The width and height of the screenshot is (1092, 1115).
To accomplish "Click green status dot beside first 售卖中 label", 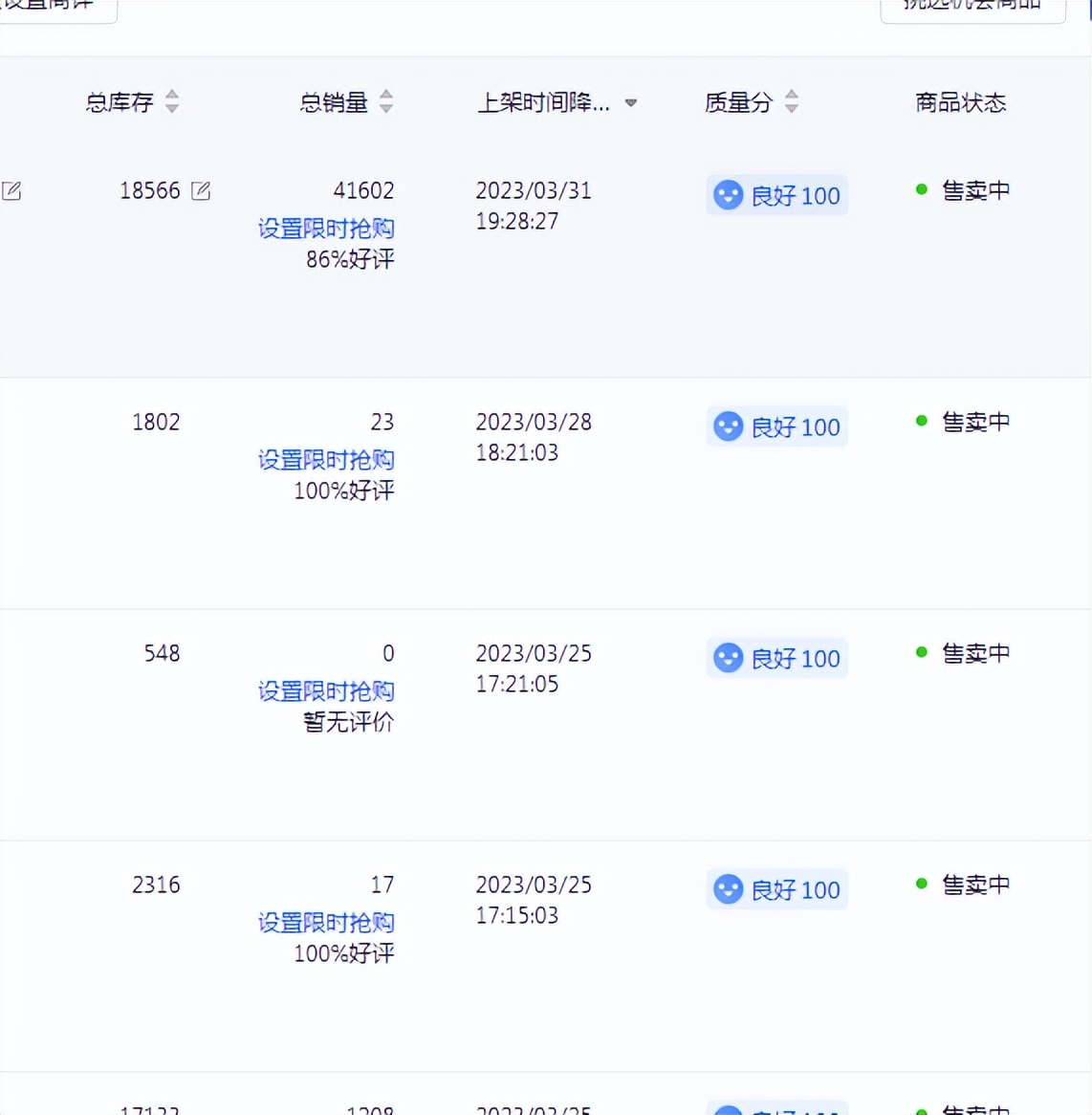I will [921, 189].
